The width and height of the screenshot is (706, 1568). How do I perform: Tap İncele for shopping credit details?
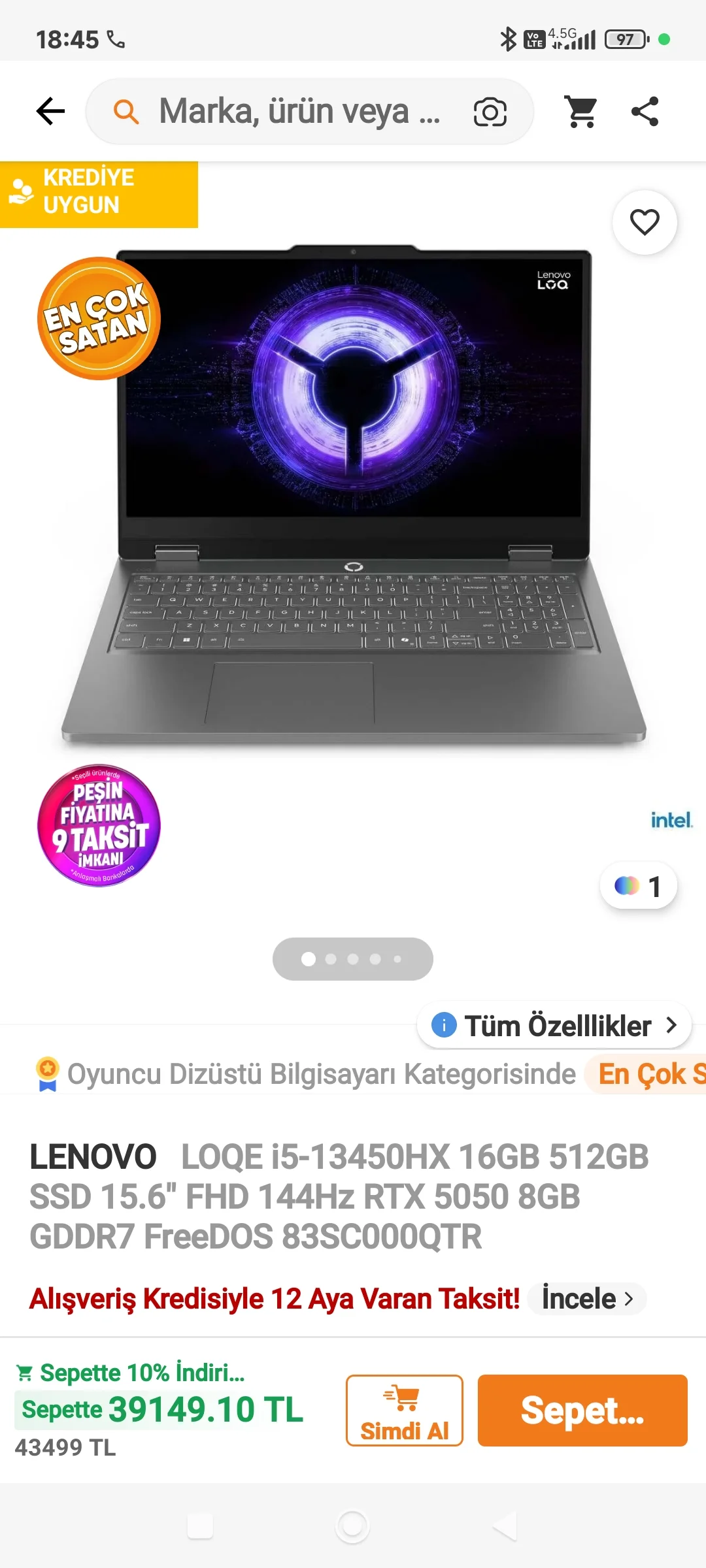click(x=587, y=1298)
